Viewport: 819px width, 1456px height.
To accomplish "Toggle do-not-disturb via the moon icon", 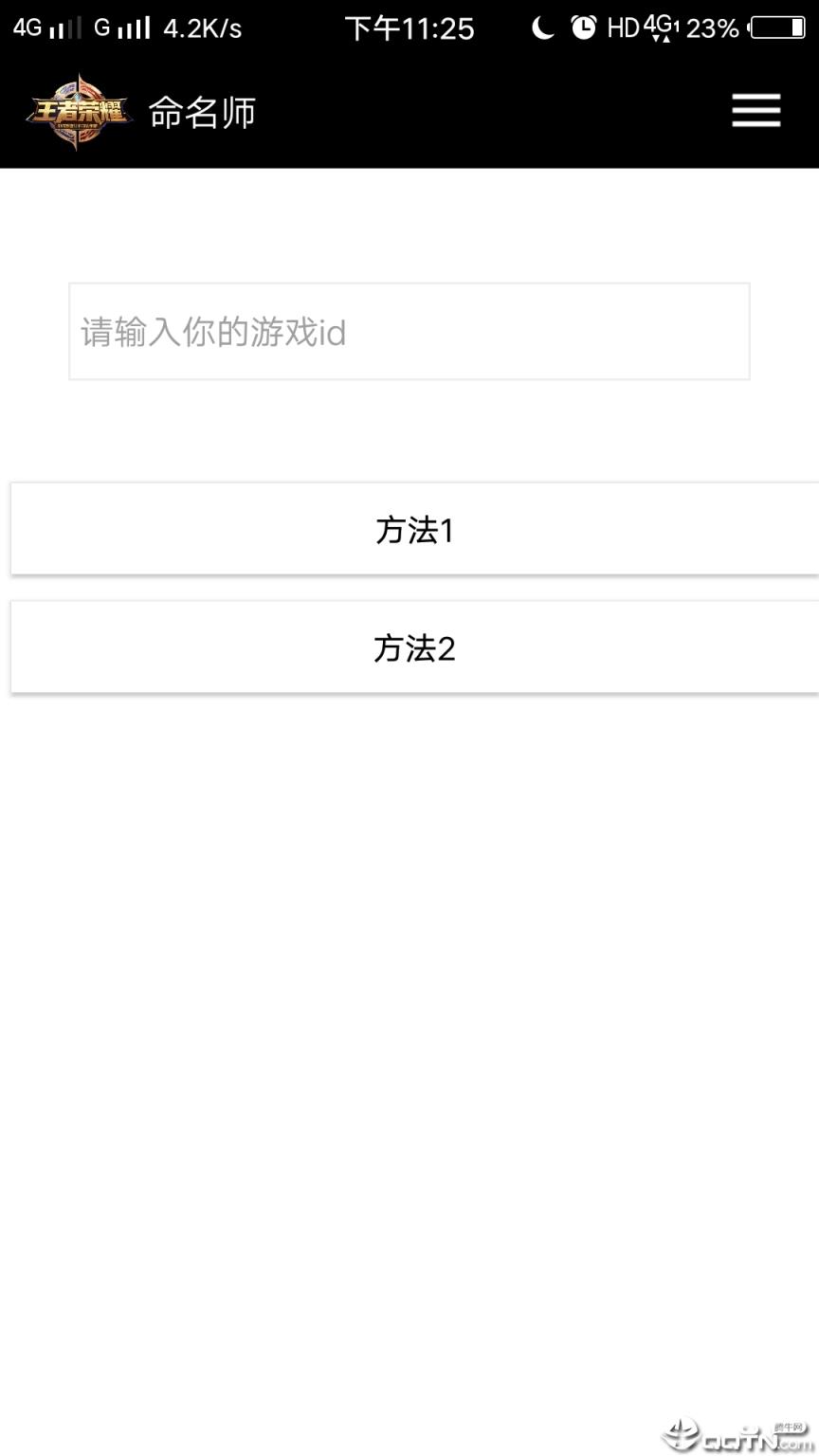I will (x=542, y=27).
